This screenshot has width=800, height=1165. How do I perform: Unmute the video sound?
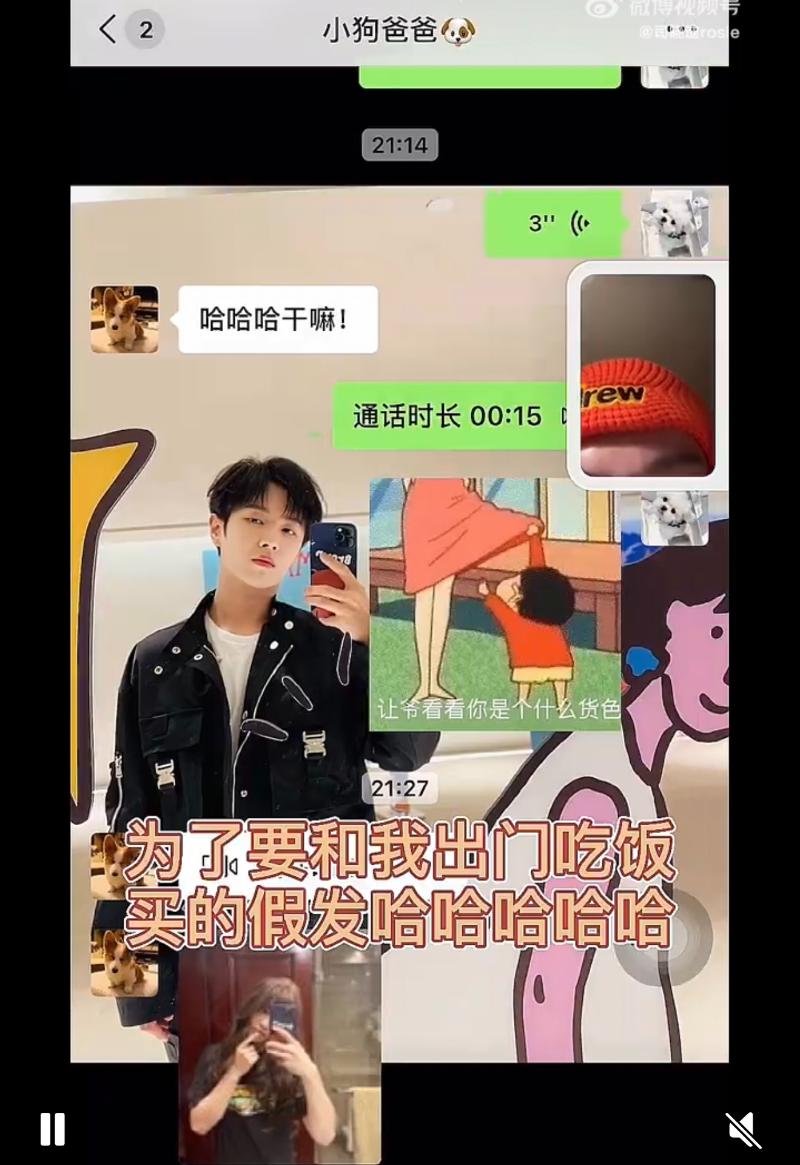[743, 1130]
